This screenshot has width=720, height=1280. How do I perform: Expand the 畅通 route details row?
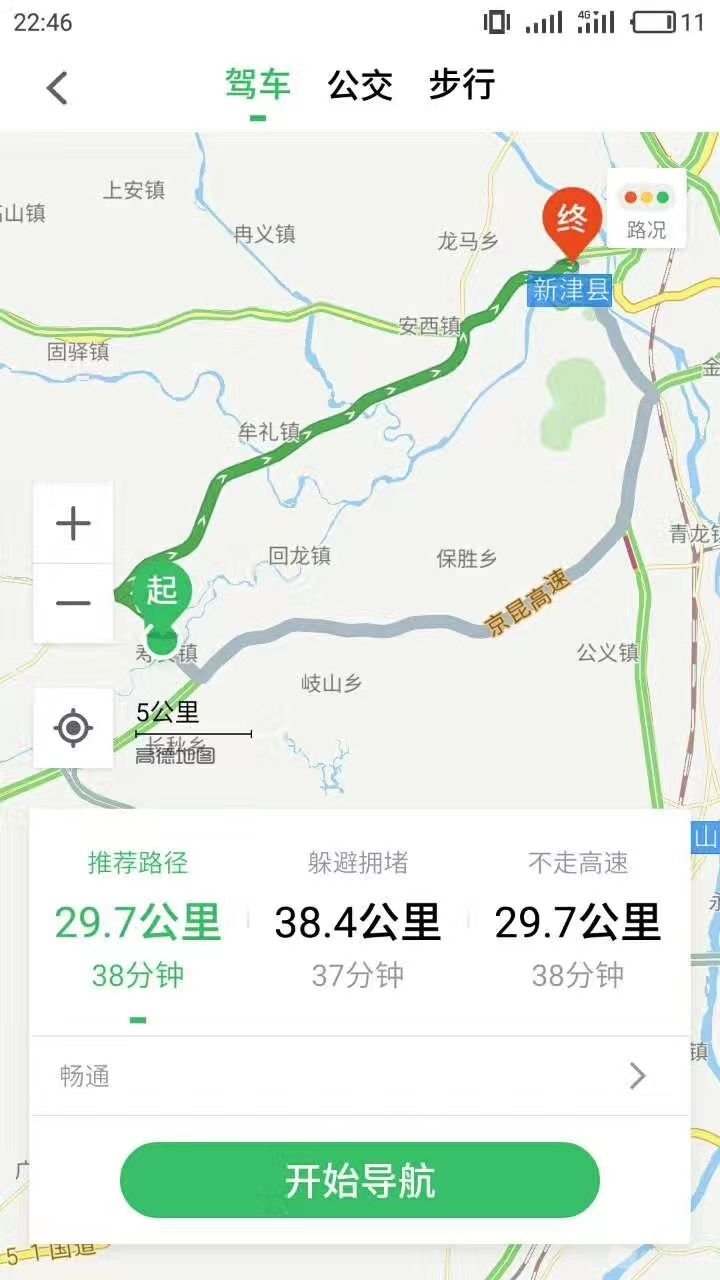click(360, 1076)
